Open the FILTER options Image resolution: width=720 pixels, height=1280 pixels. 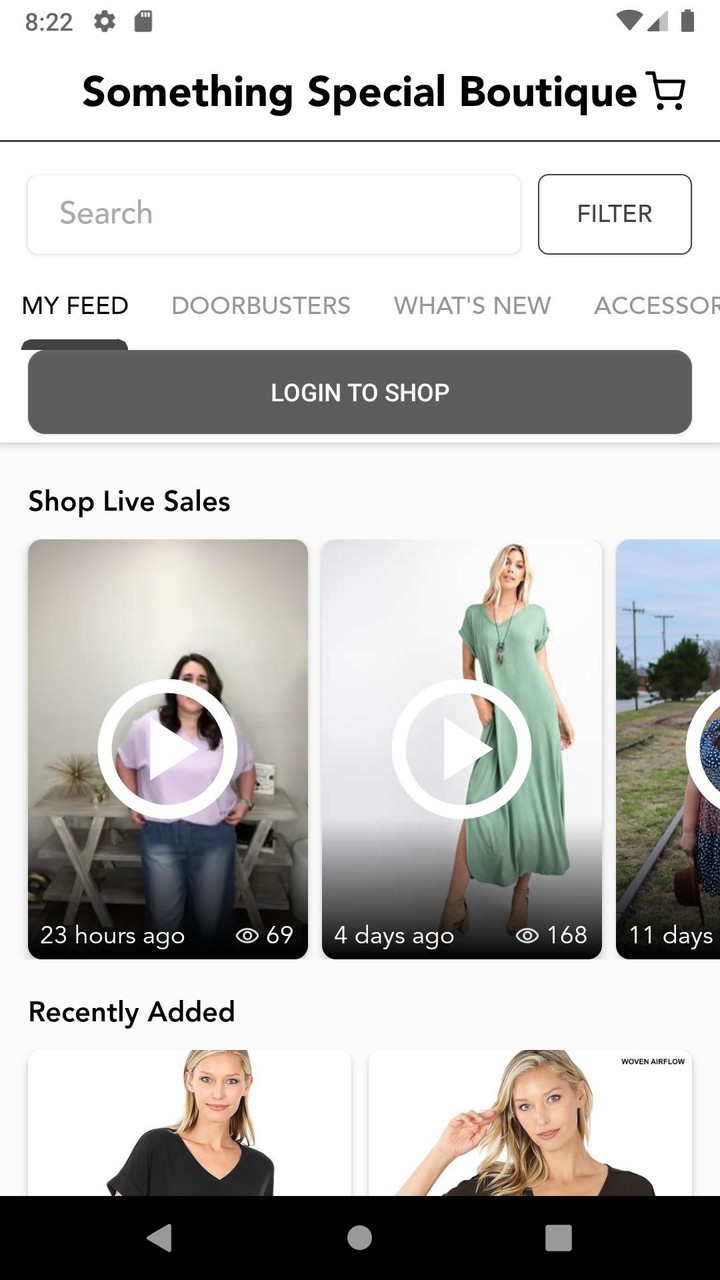(614, 214)
